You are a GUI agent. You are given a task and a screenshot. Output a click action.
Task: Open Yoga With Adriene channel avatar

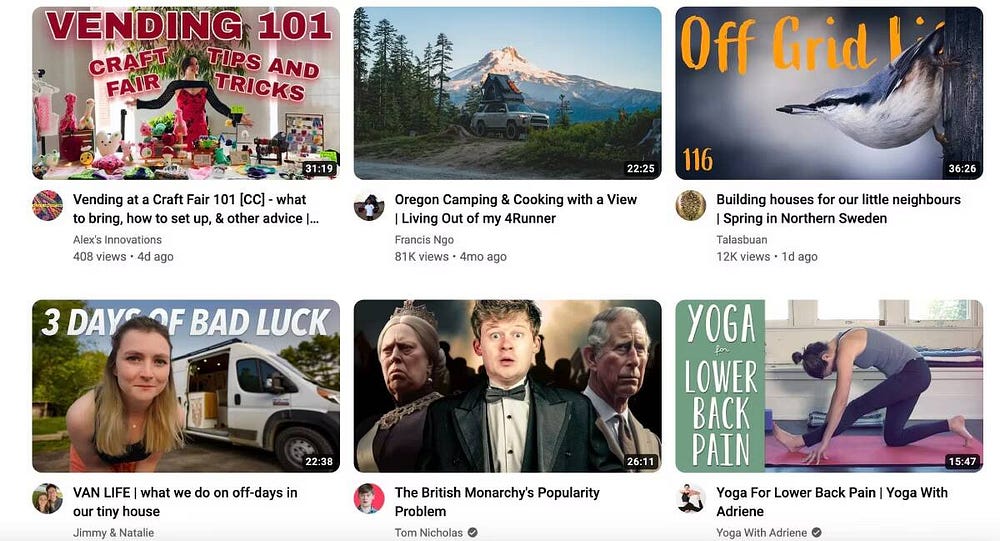point(691,498)
